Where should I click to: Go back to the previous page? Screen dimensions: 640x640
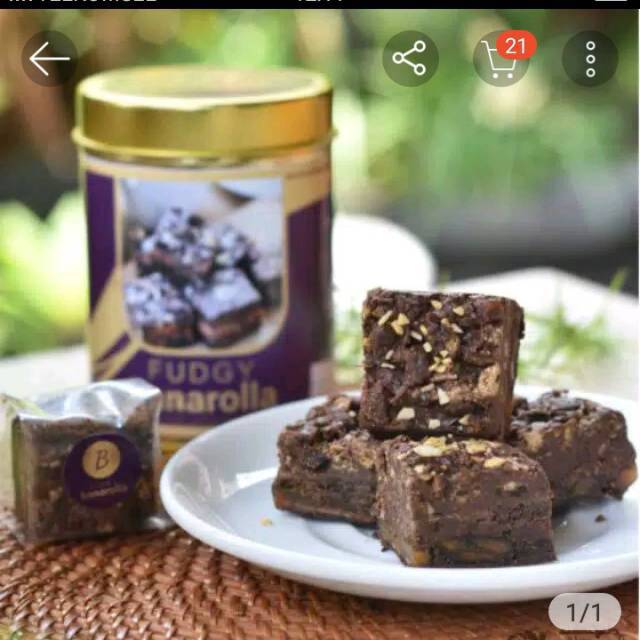pos(49,59)
